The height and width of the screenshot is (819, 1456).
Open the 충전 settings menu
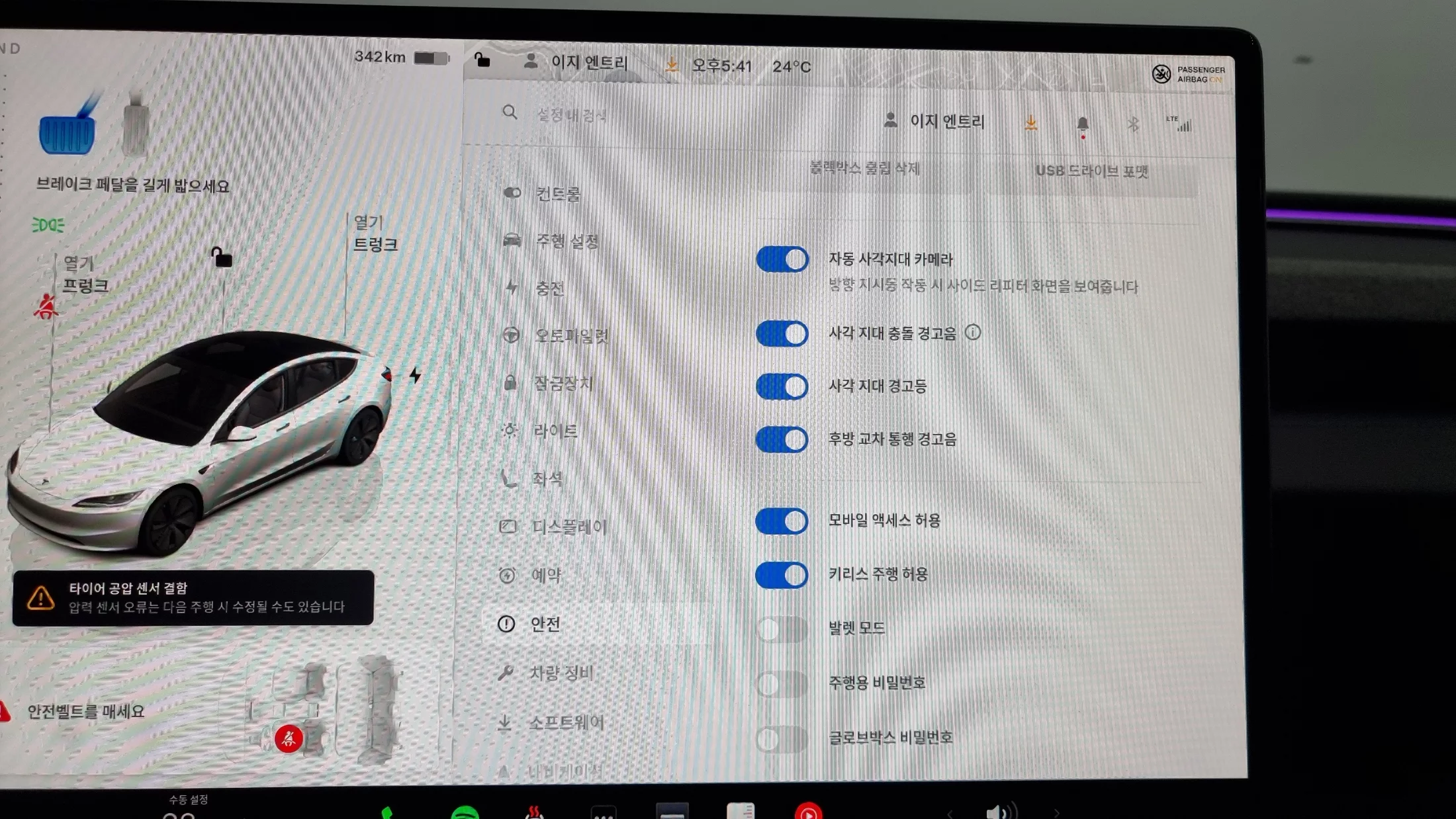(549, 288)
